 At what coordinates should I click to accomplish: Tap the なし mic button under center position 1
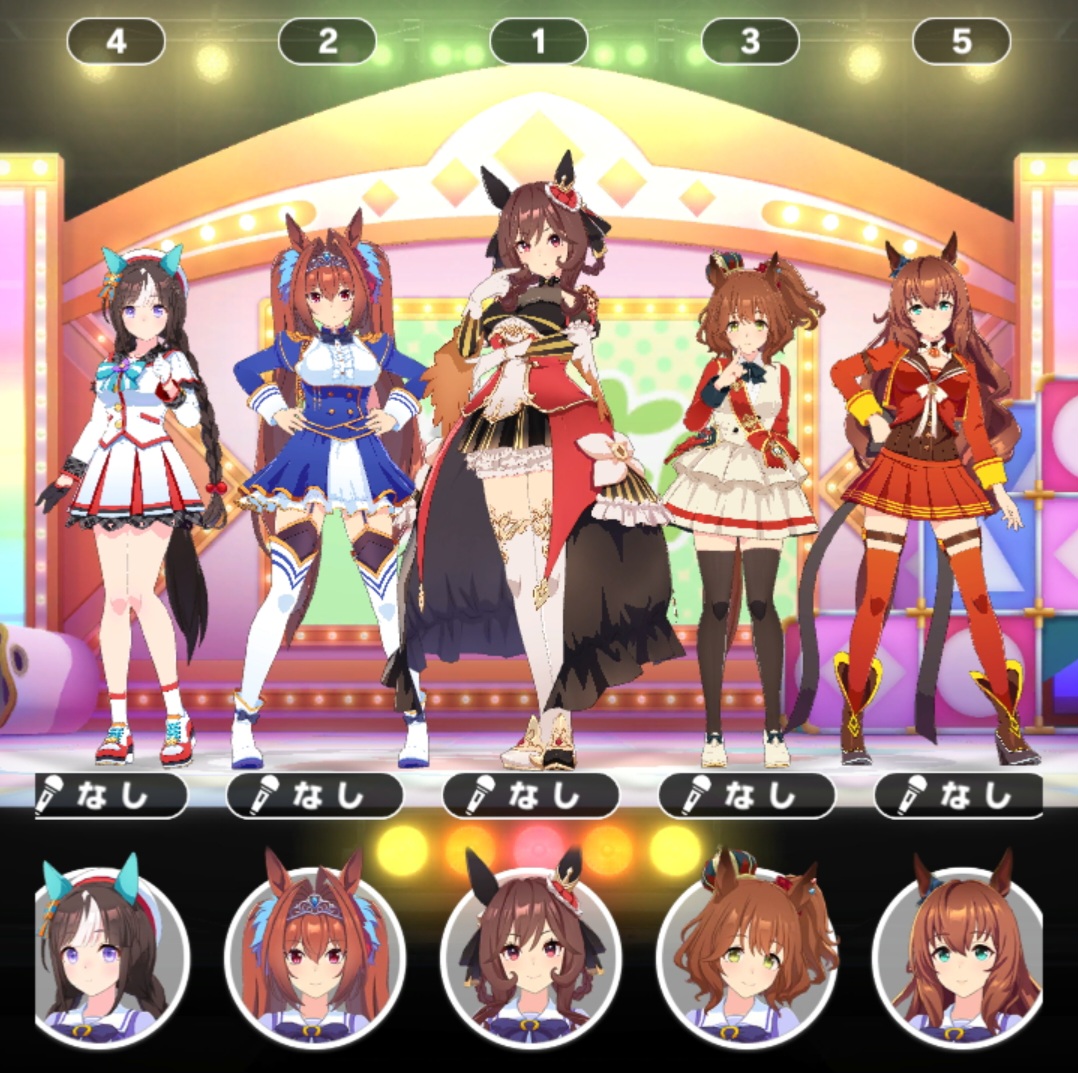coord(530,795)
